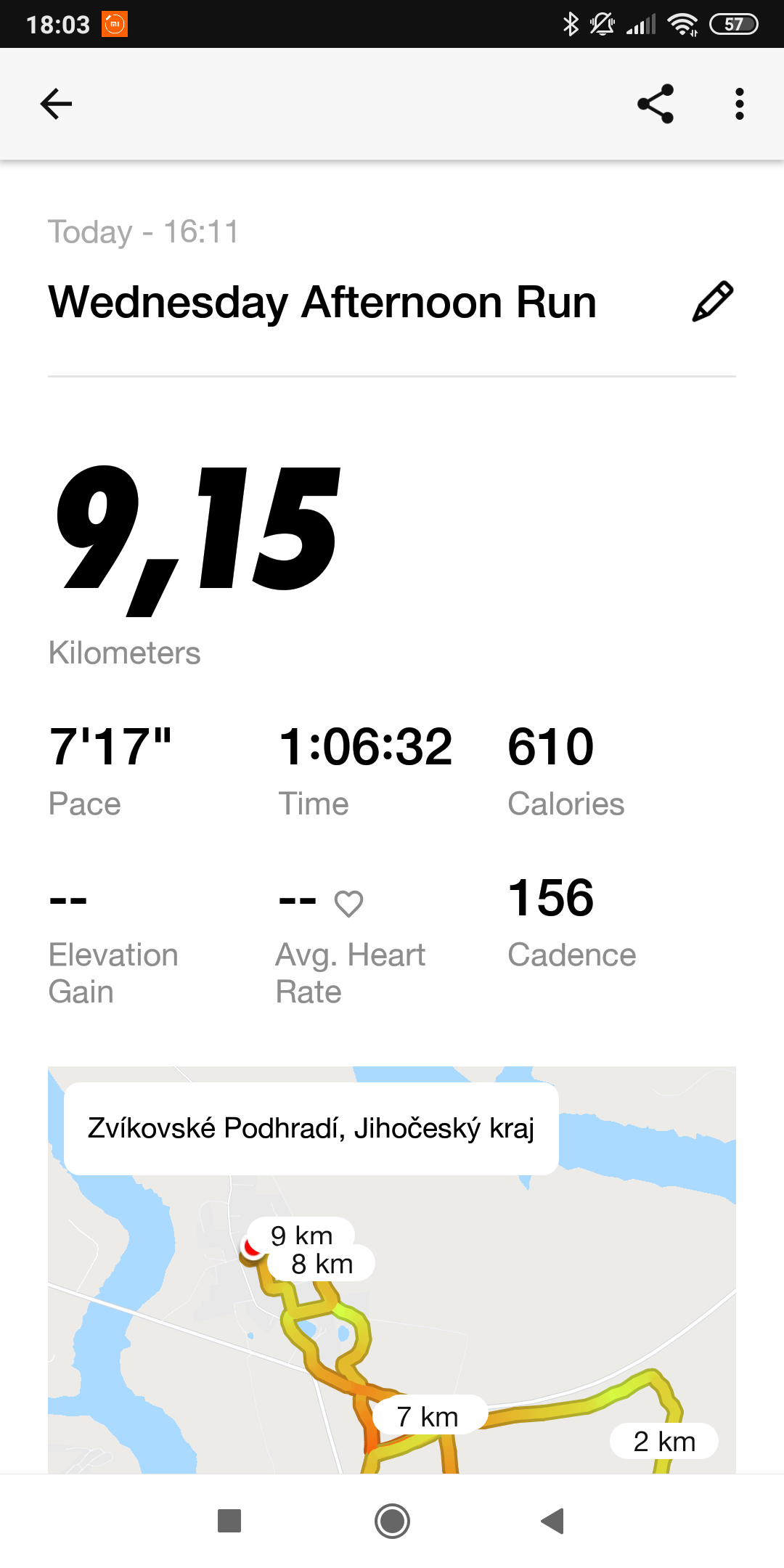Tap the system home button
The height and width of the screenshot is (1568, 784).
coord(392,1521)
